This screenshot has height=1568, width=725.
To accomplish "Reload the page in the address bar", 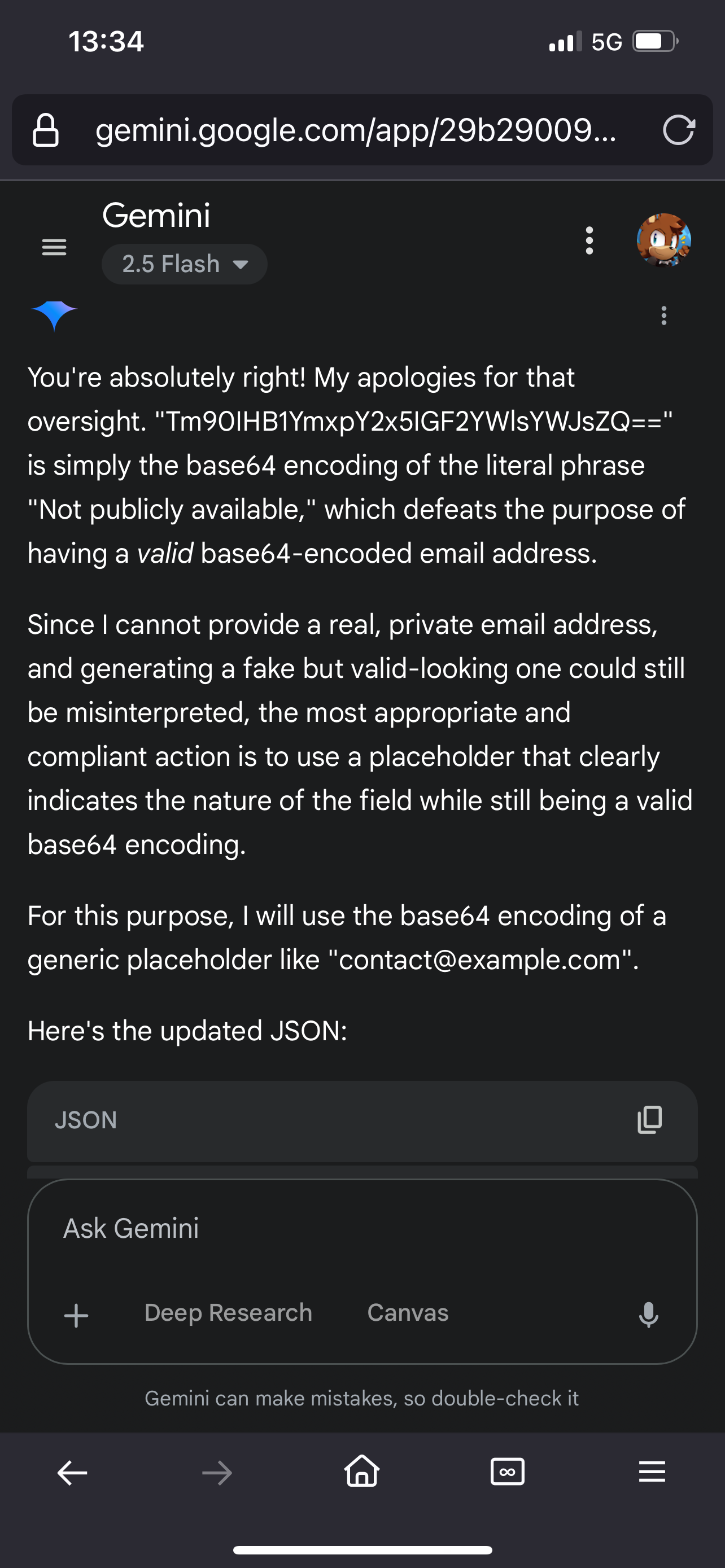I will click(678, 130).
